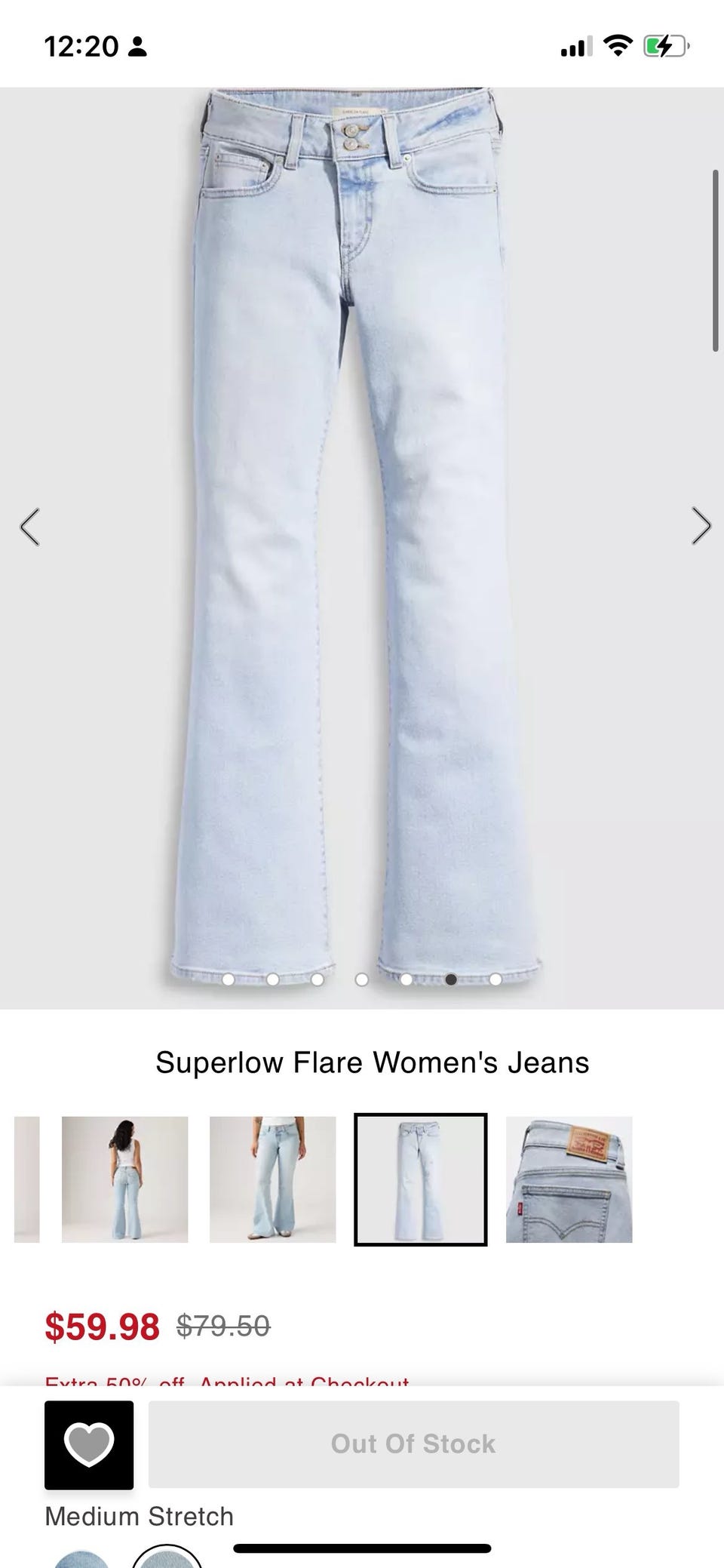This screenshot has height=1568, width=724.
Task: Show the next product image arrow
Action: pos(701,527)
